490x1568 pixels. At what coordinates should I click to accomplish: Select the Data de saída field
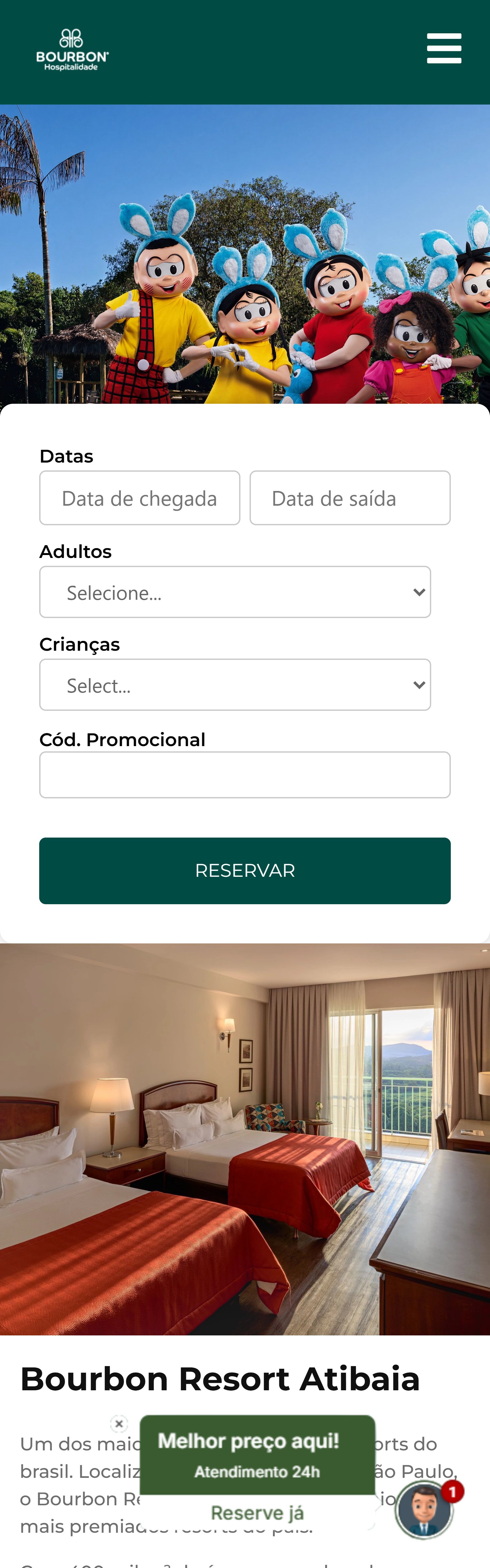click(x=350, y=498)
